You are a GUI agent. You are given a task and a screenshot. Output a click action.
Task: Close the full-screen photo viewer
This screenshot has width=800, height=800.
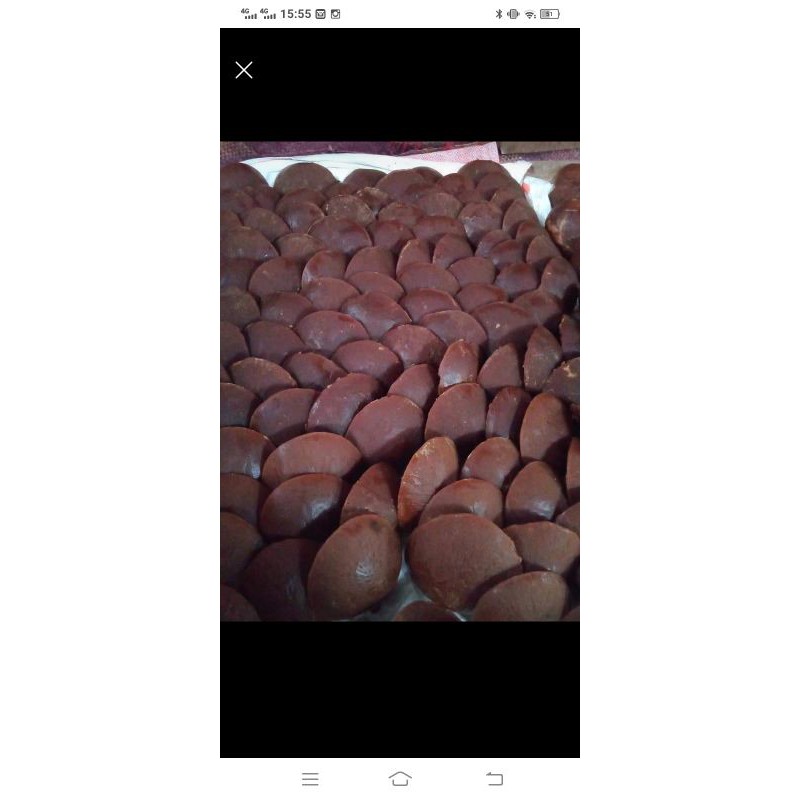(244, 70)
